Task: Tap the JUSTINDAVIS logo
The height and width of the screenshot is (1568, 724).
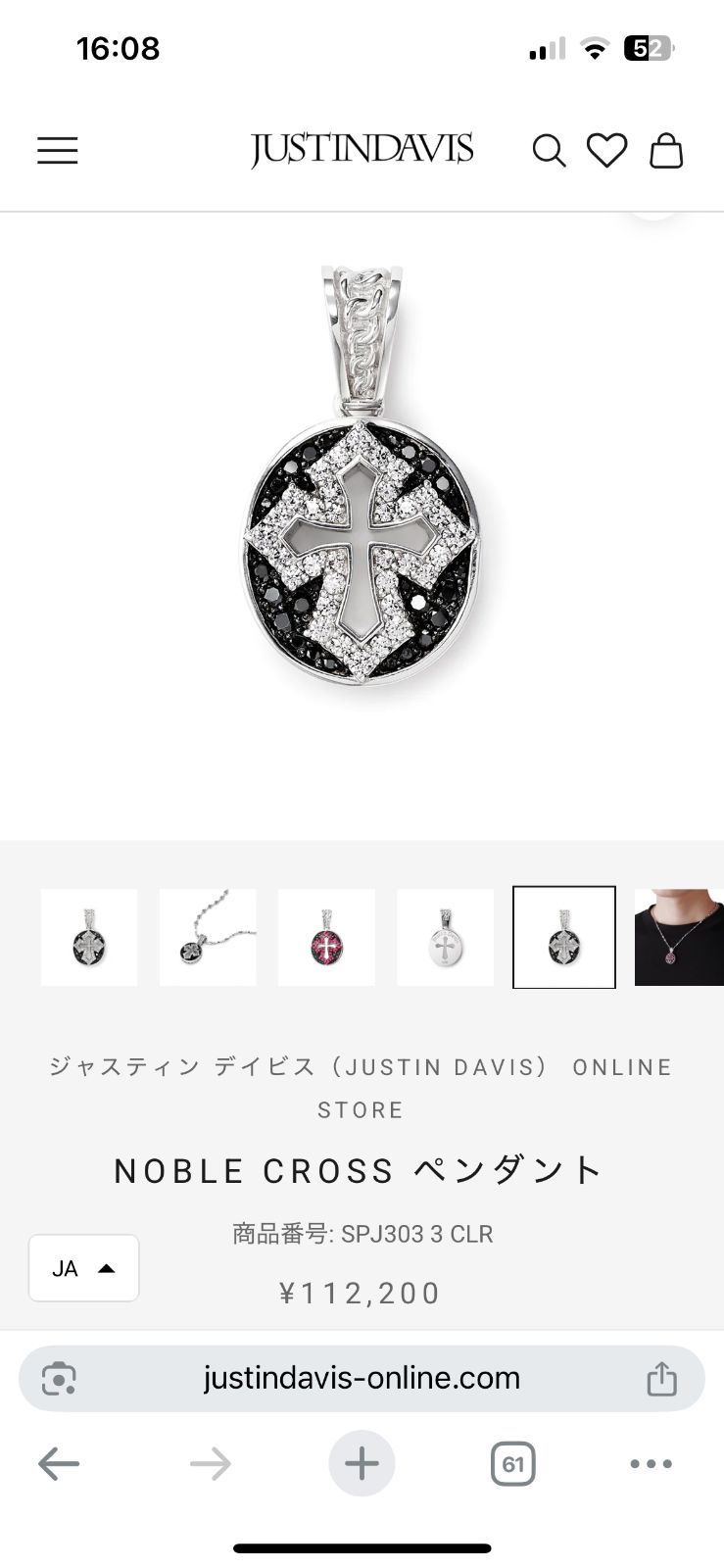Action: point(362,149)
